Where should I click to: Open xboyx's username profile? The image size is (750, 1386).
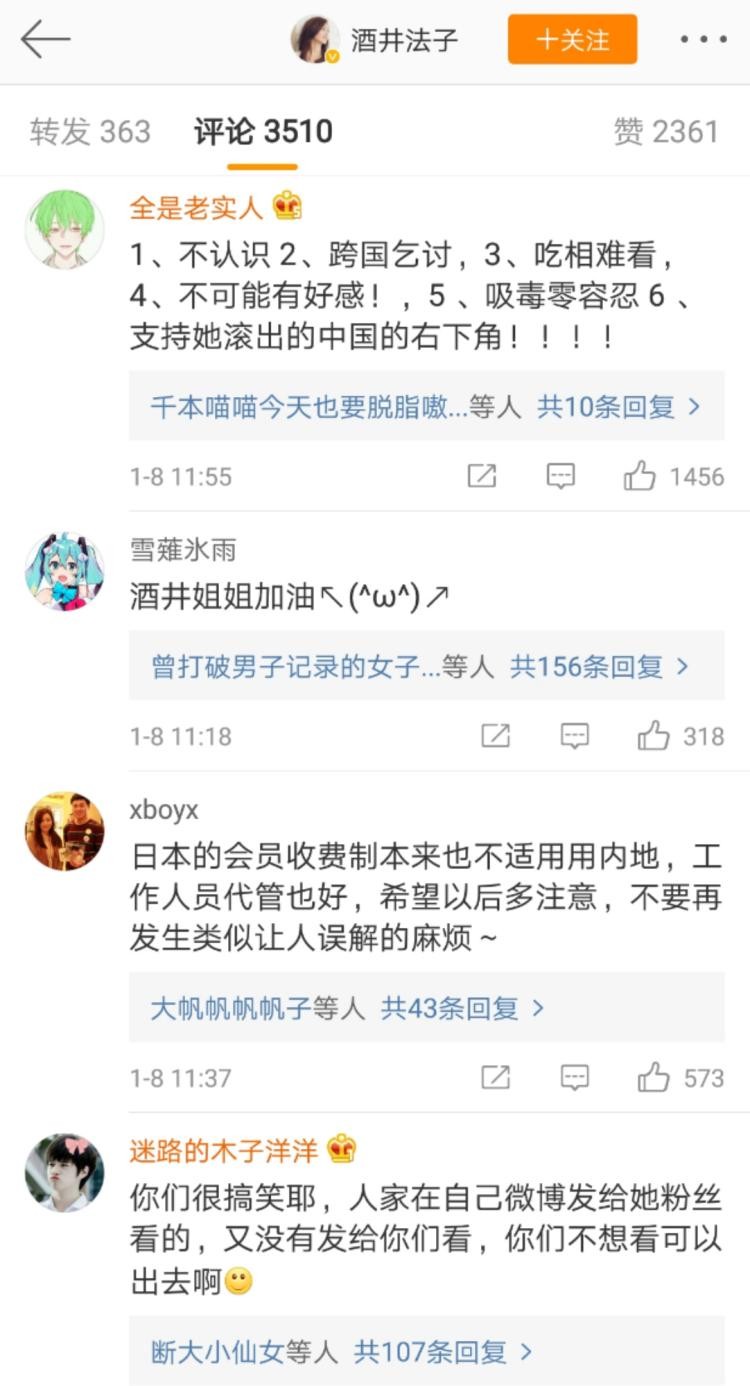(164, 809)
